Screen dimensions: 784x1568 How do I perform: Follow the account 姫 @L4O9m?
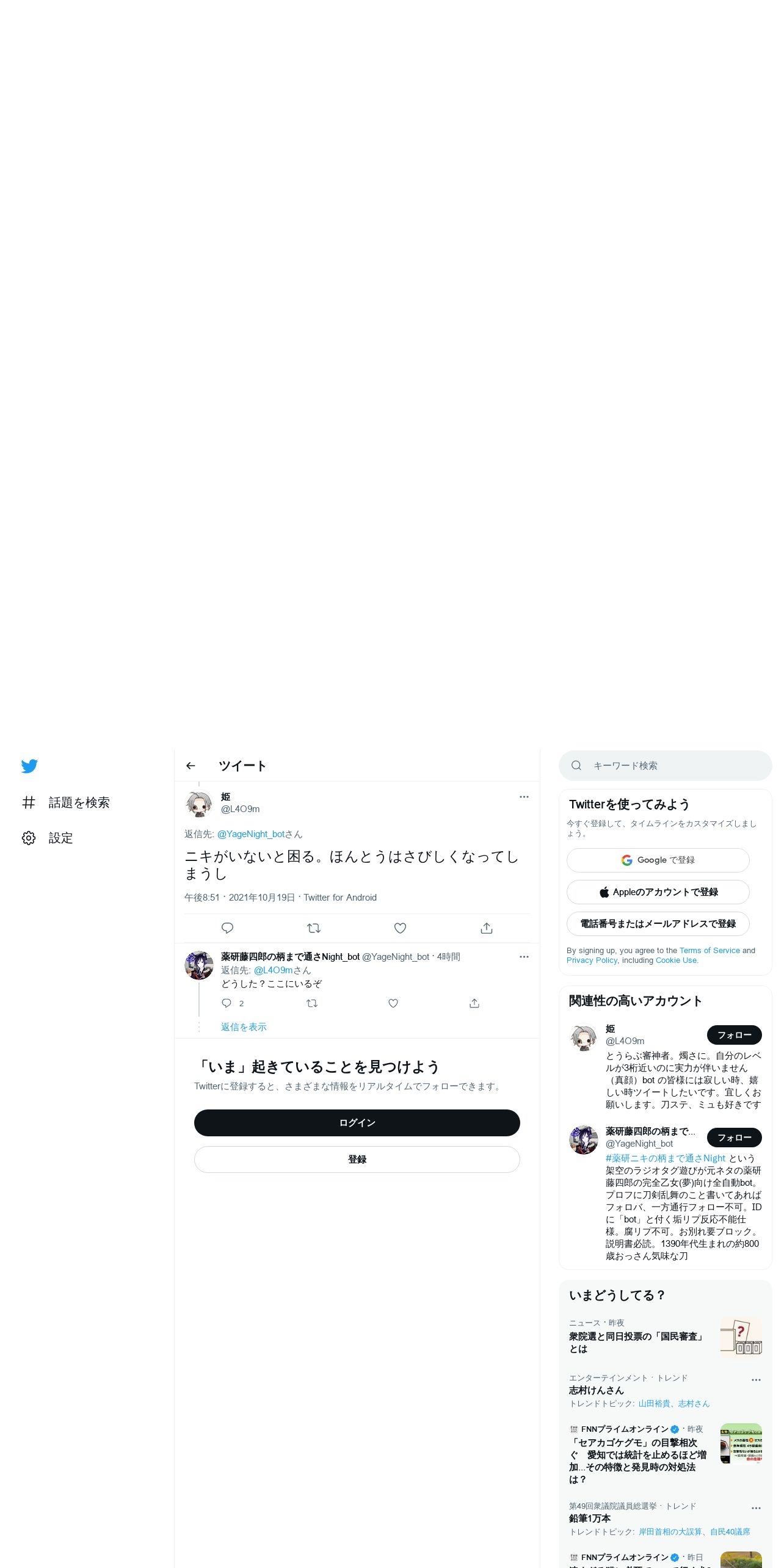(735, 1035)
